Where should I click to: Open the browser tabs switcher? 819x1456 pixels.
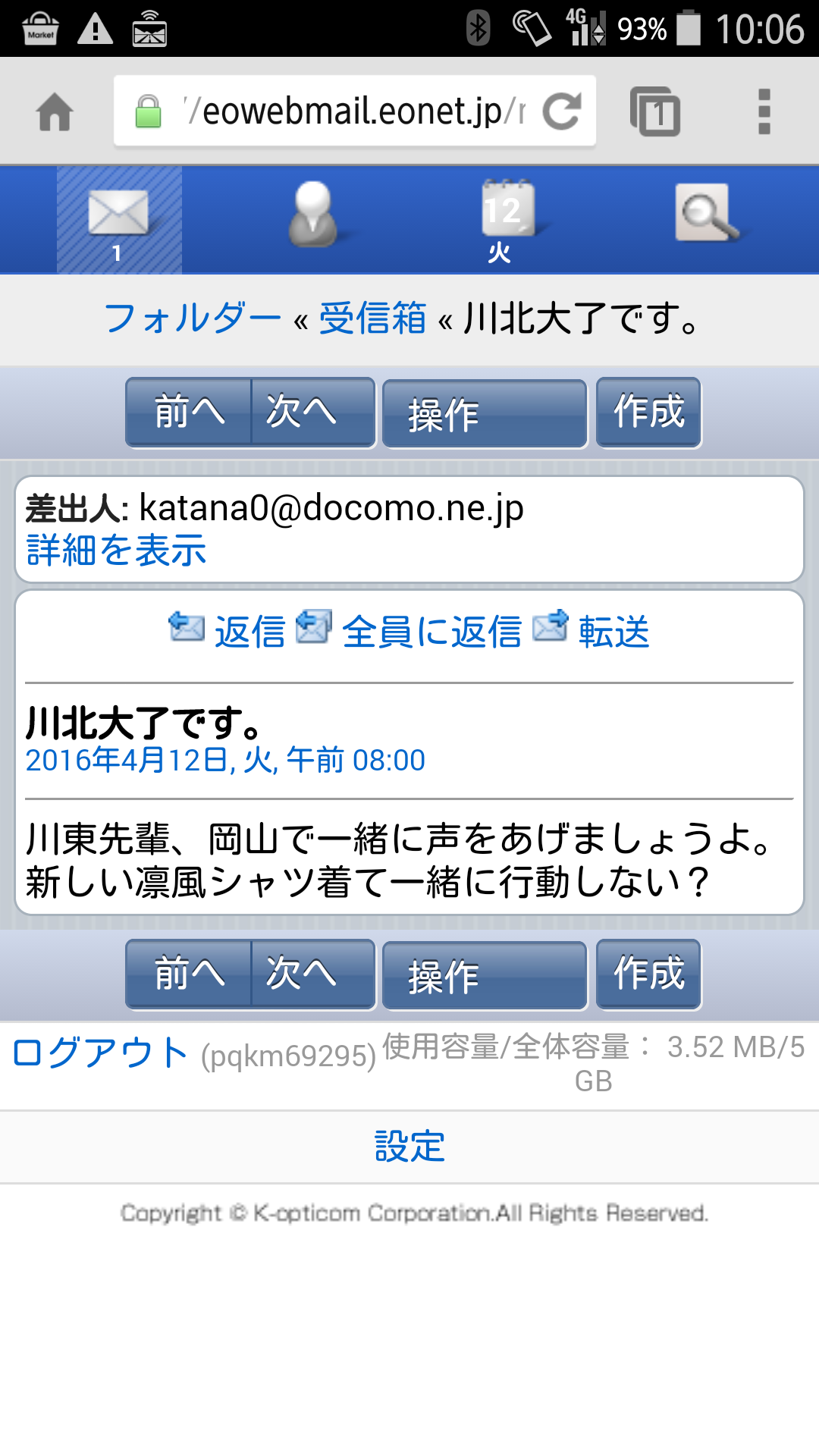click(655, 111)
